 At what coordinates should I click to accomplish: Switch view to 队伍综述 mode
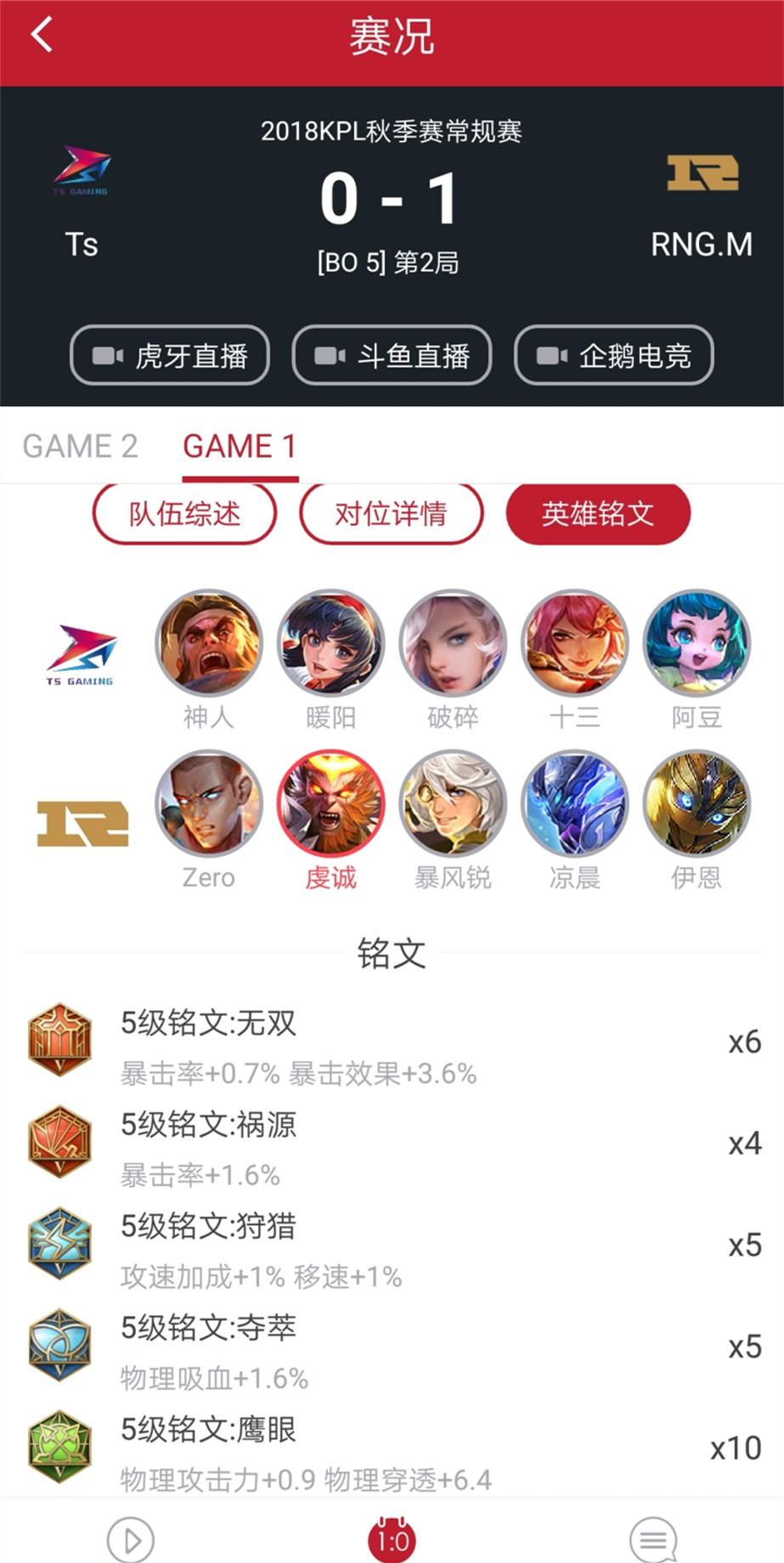pyautogui.click(x=184, y=512)
